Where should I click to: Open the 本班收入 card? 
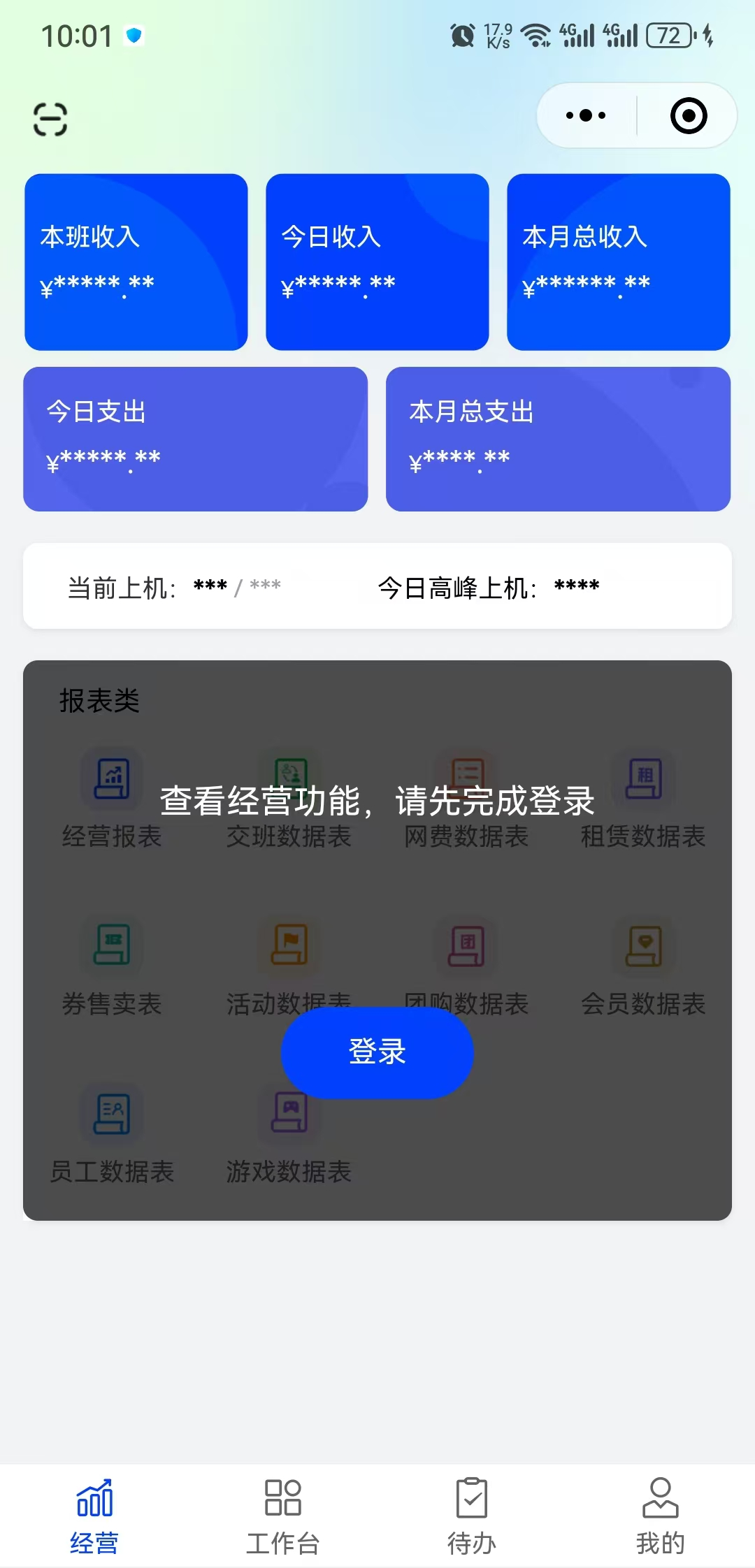[136, 262]
